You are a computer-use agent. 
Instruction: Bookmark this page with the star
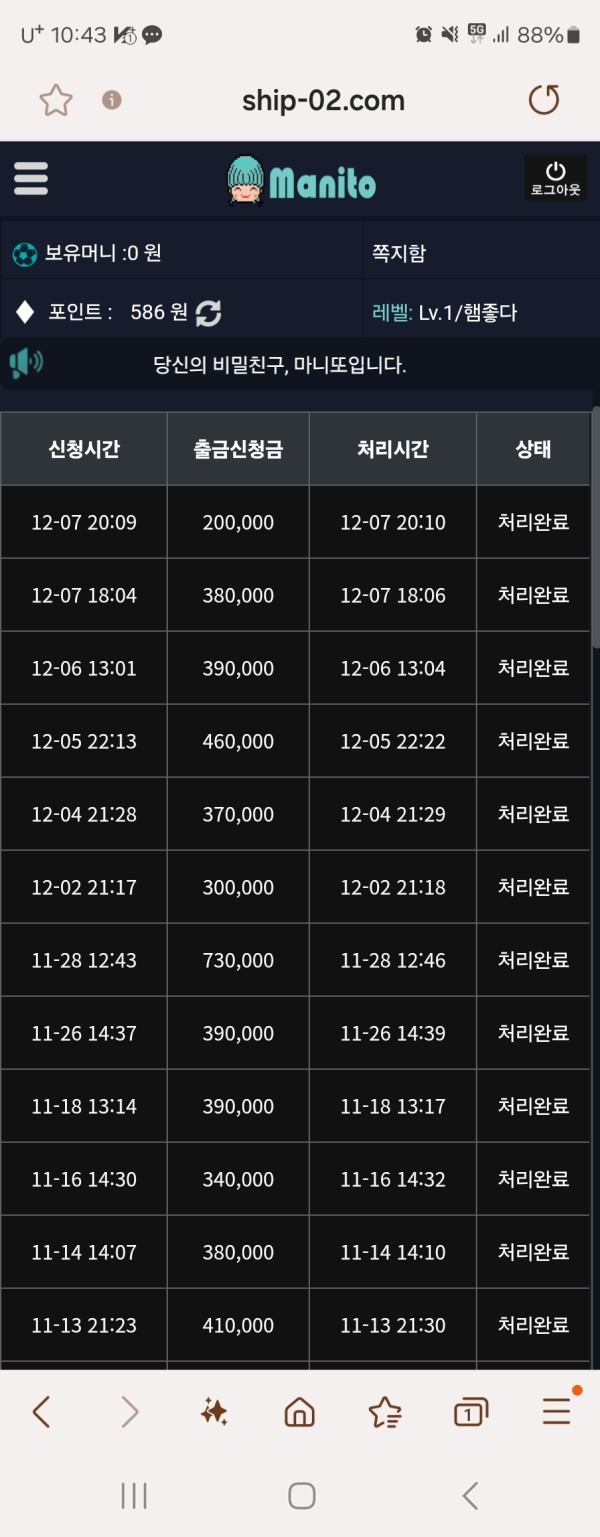tap(56, 100)
